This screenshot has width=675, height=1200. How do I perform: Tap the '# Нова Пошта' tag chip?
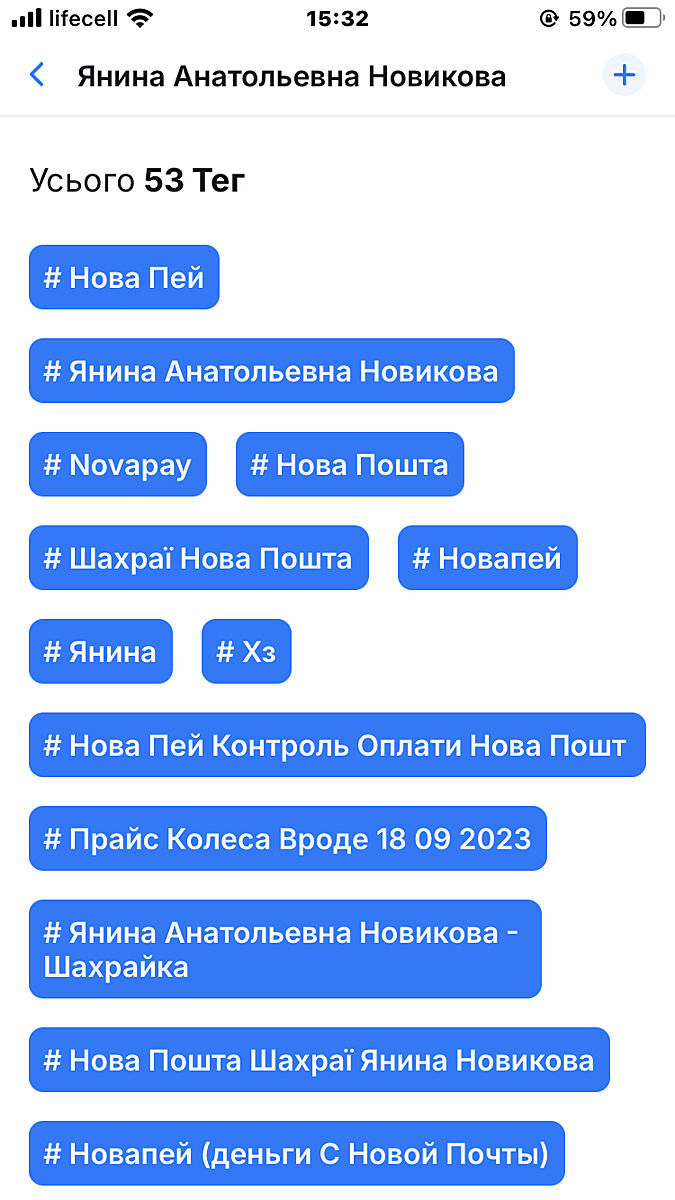(x=349, y=464)
